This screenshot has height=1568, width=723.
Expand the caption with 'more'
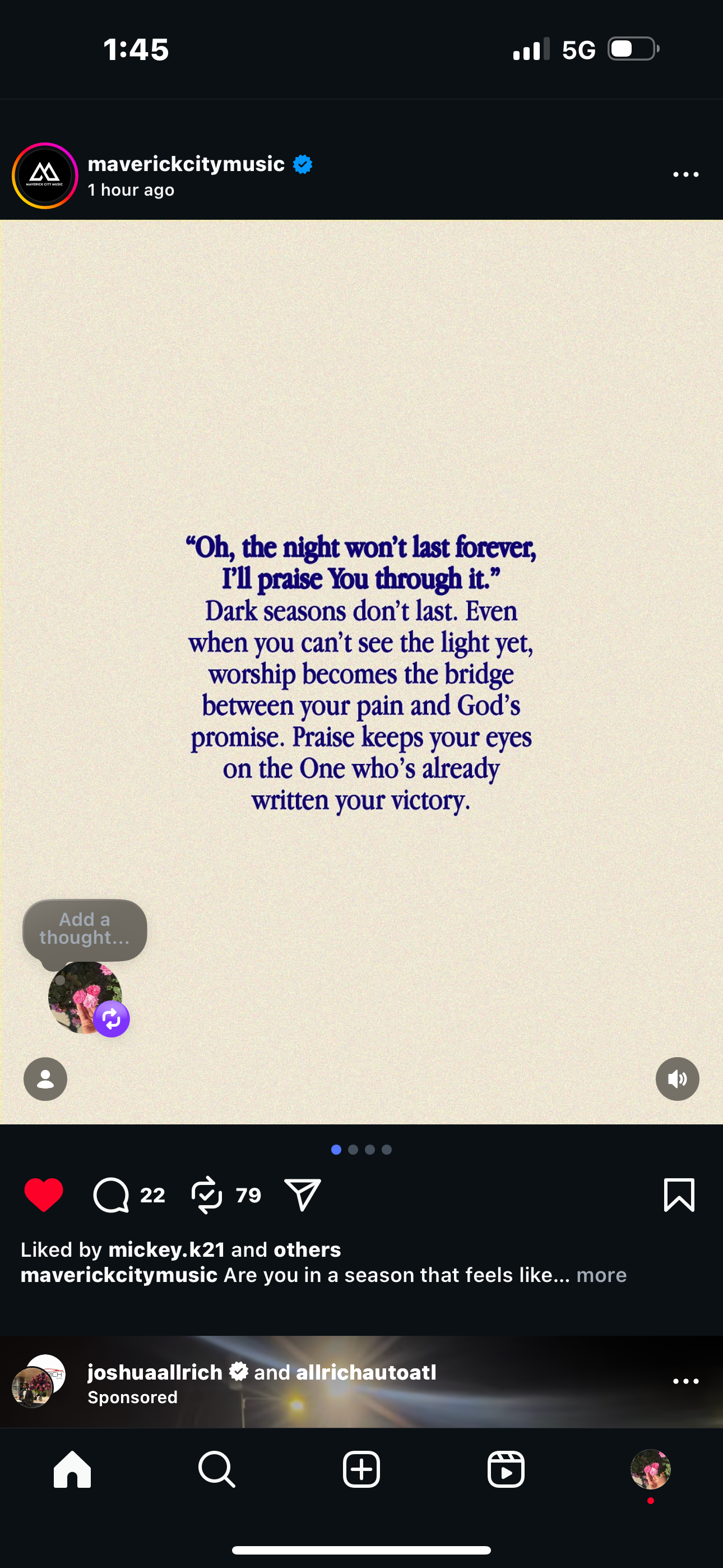tap(601, 1275)
